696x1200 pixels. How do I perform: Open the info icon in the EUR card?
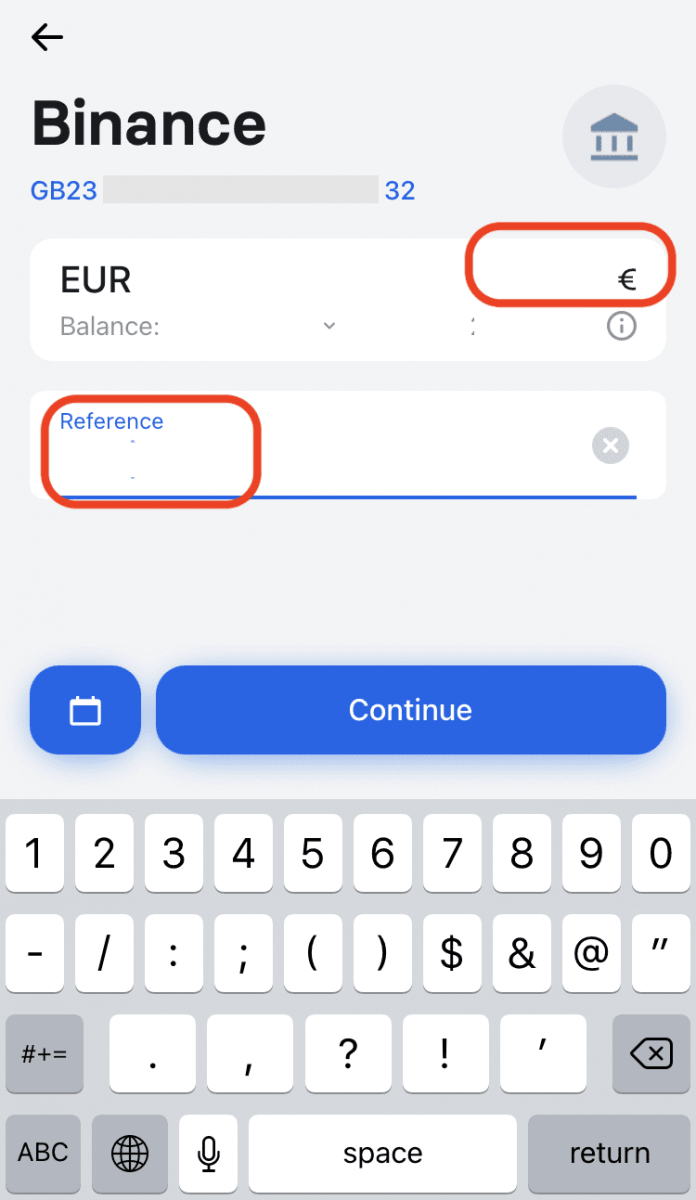point(622,325)
